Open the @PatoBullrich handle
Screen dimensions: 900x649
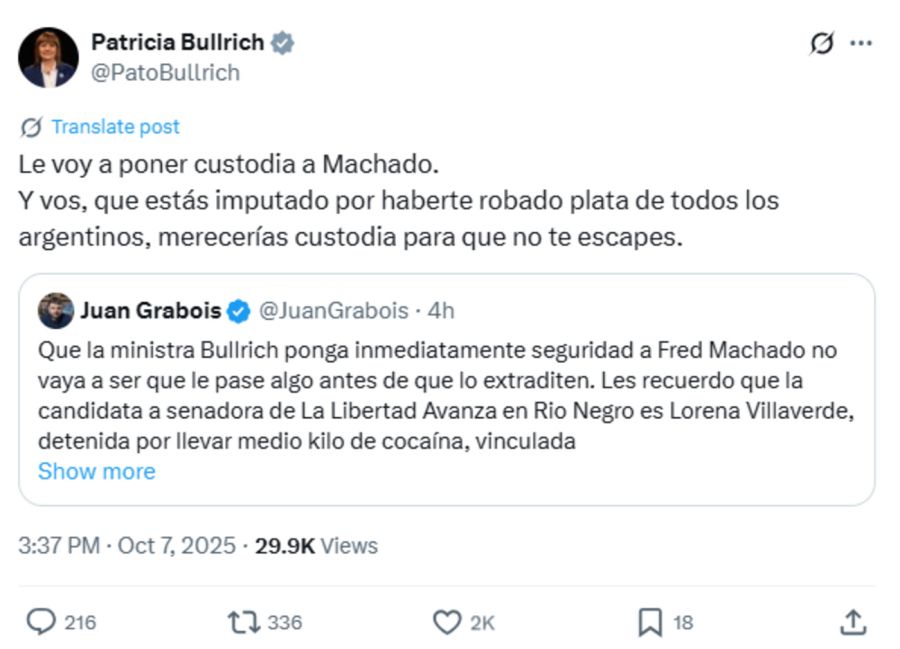(166, 73)
